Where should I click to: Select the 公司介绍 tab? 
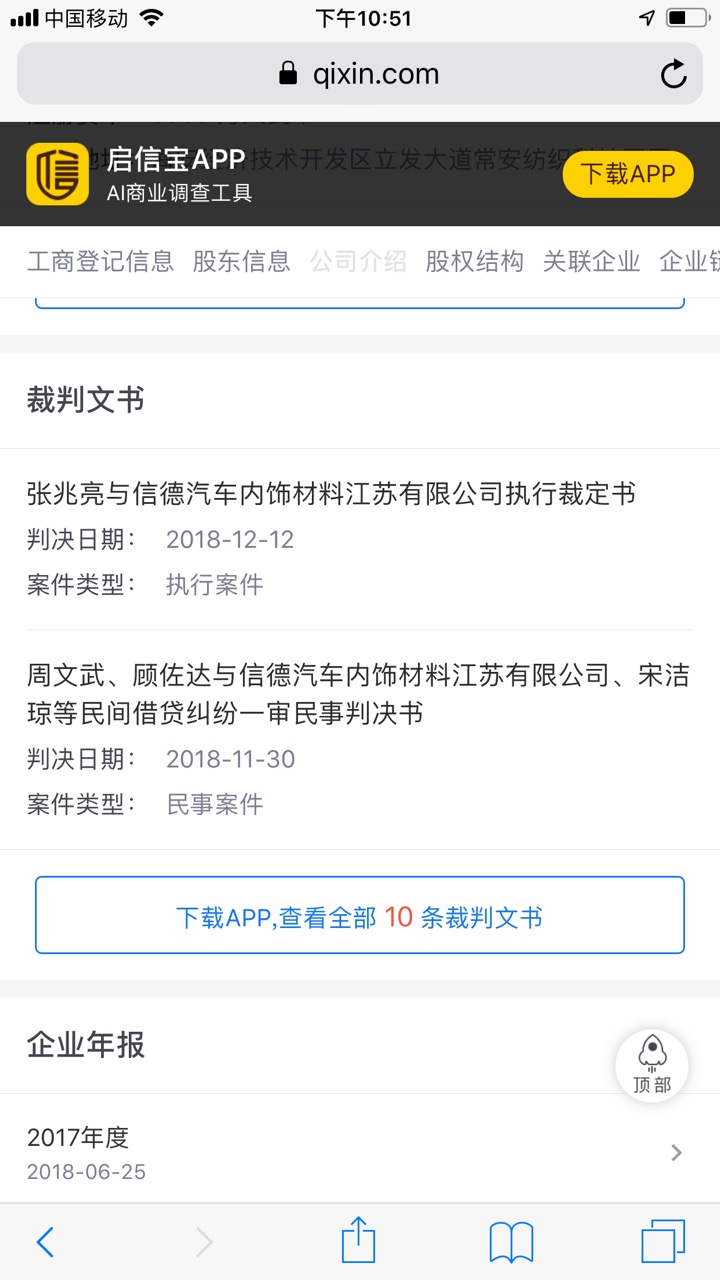pos(358,261)
